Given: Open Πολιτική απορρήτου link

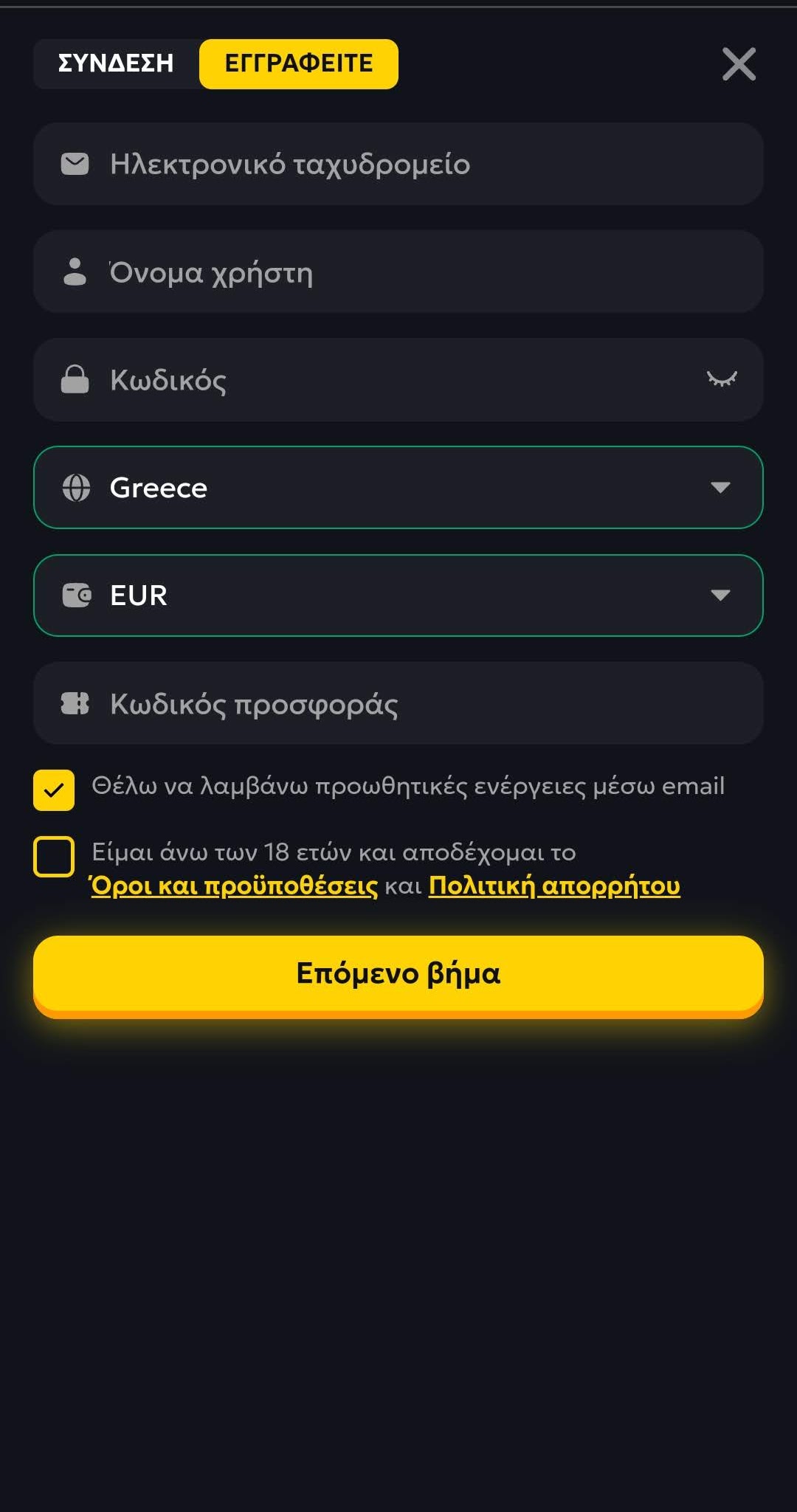Looking at the screenshot, I should pos(554,886).
